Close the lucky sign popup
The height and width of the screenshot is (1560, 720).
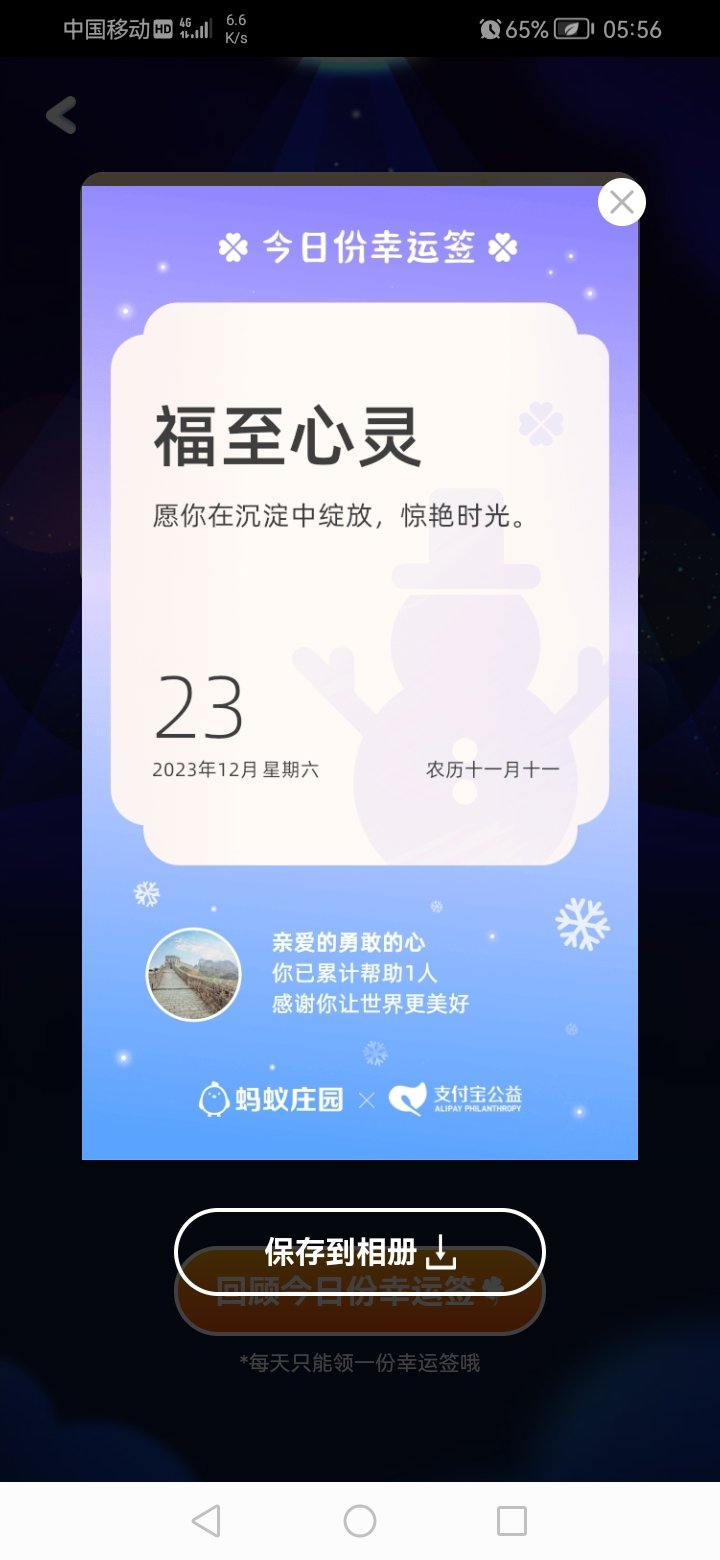(621, 202)
